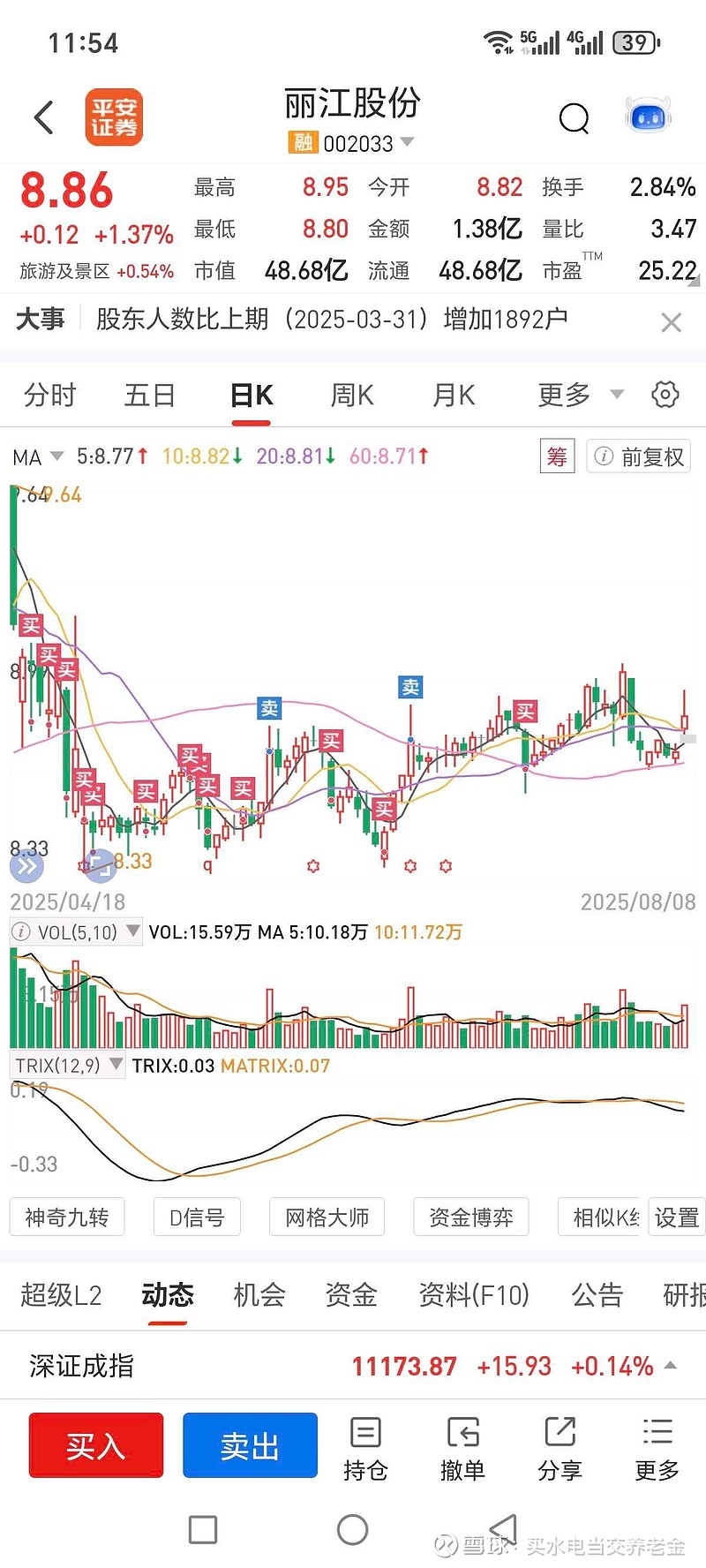Select the 周K chart tab
Image resolution: width=706 pixels, height=1568 pixels.
[x=352, y=395]
